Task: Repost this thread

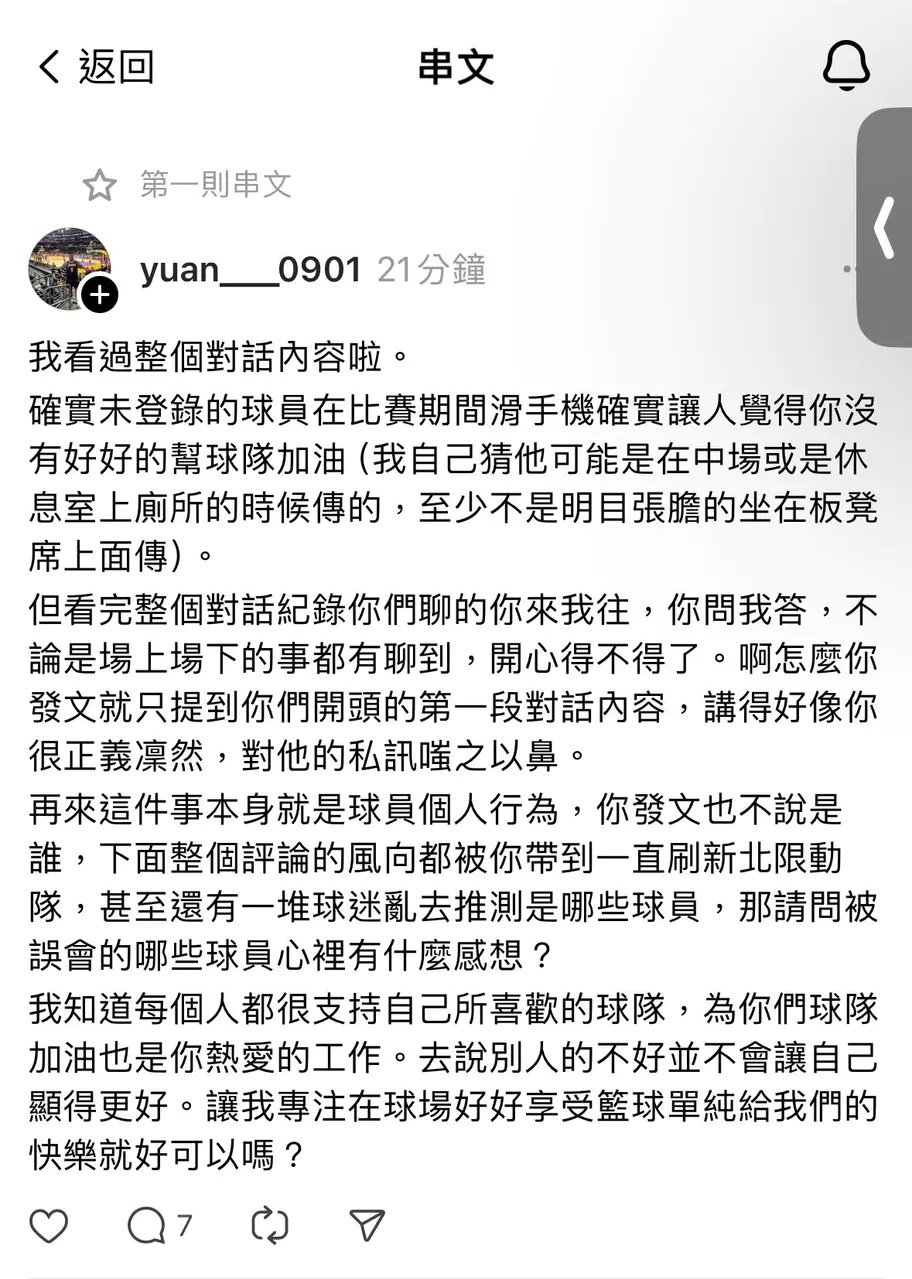Action: tap(269, 1225)
